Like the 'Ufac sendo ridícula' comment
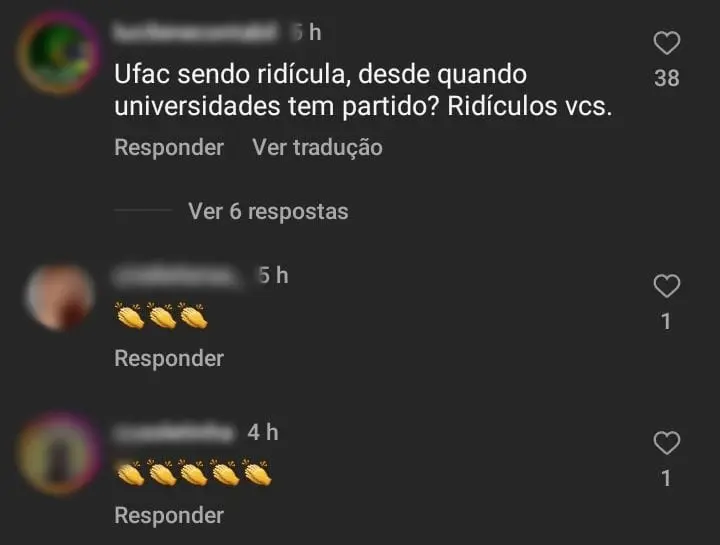 click(x=666, y=43)
